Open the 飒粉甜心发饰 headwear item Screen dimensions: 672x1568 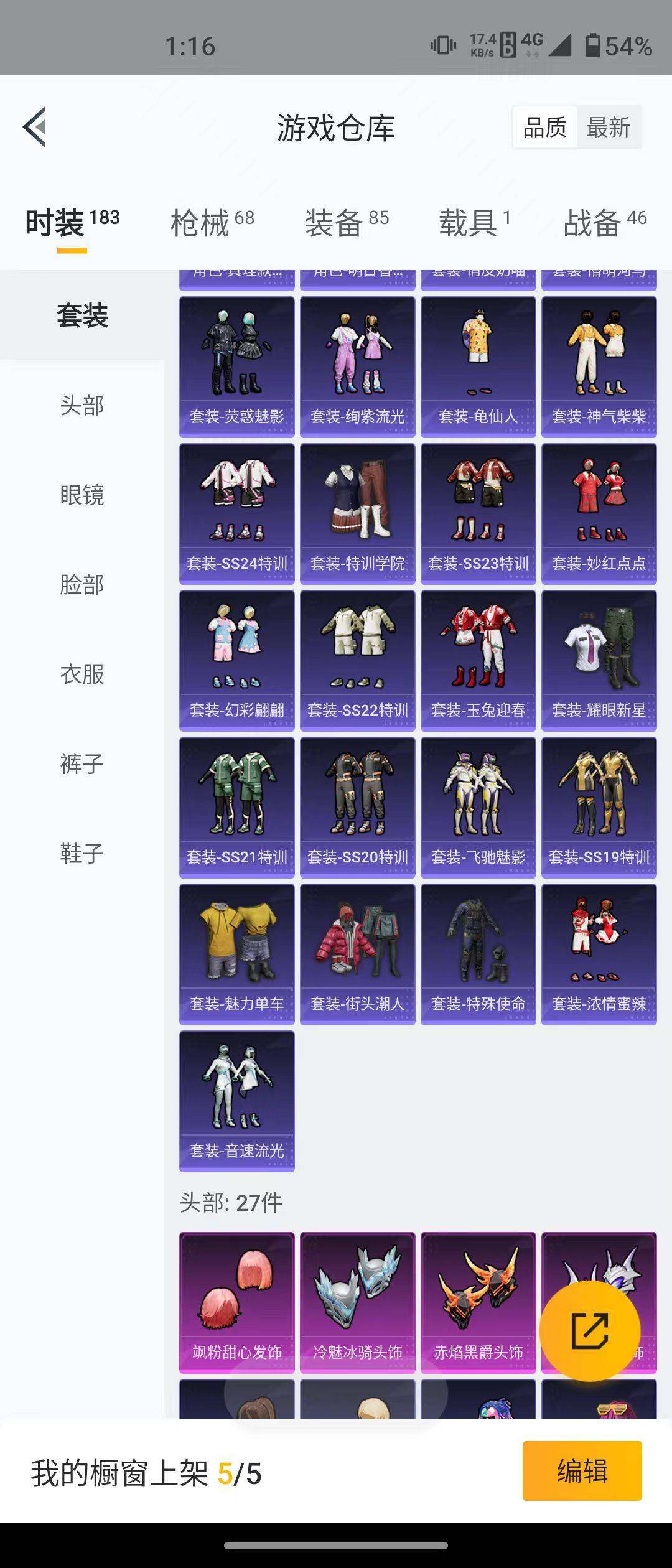click(236, 1307)
